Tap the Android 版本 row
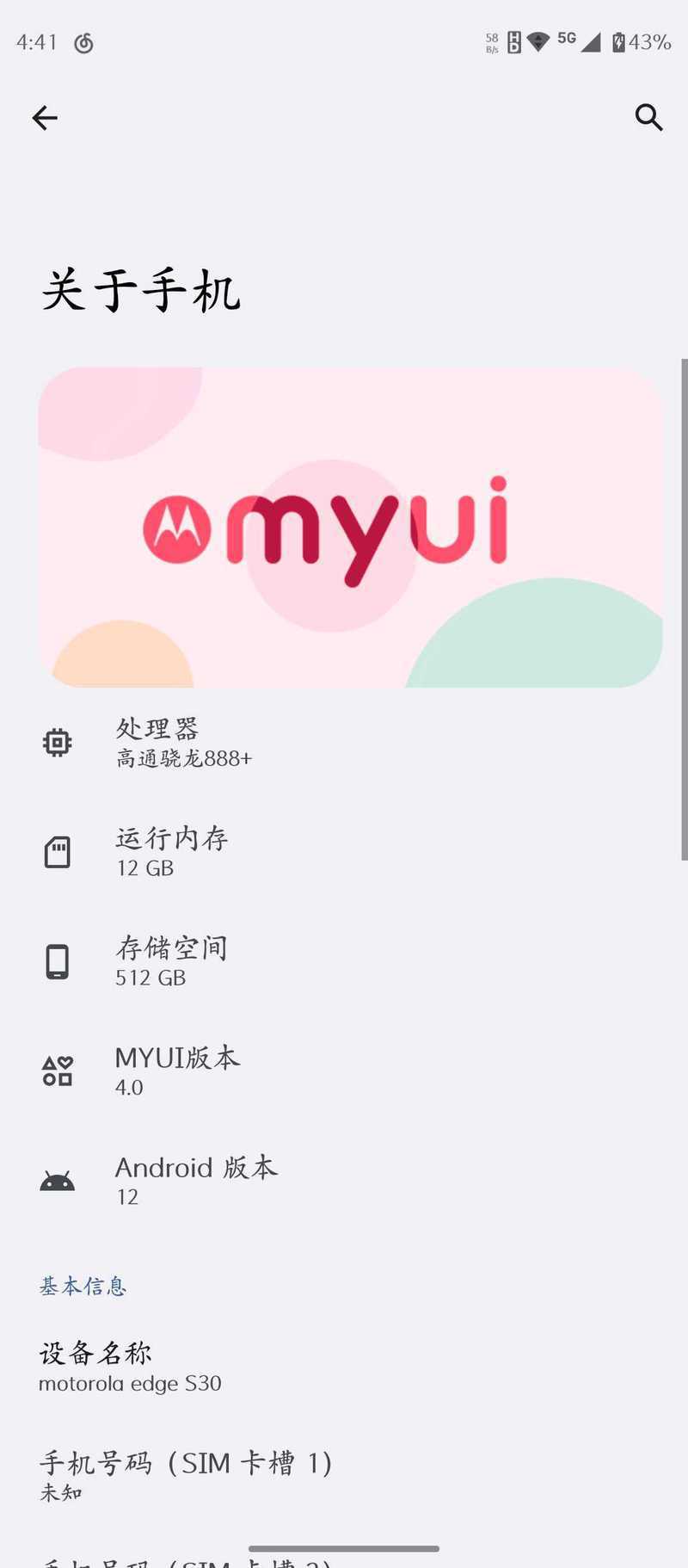The image size is (688, 1568). [x=344, y=1181]
